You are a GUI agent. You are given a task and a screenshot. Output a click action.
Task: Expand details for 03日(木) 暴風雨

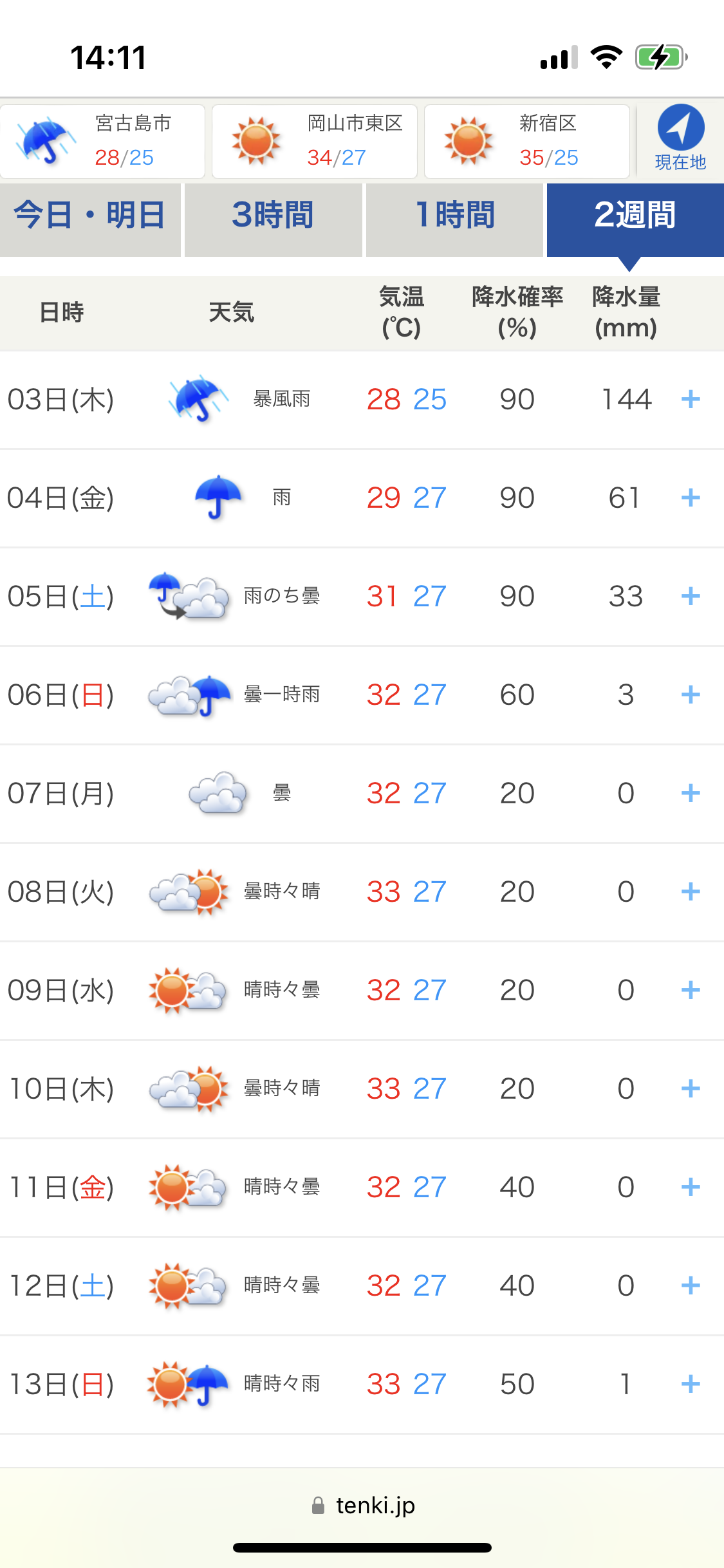(x=691, y=399)
